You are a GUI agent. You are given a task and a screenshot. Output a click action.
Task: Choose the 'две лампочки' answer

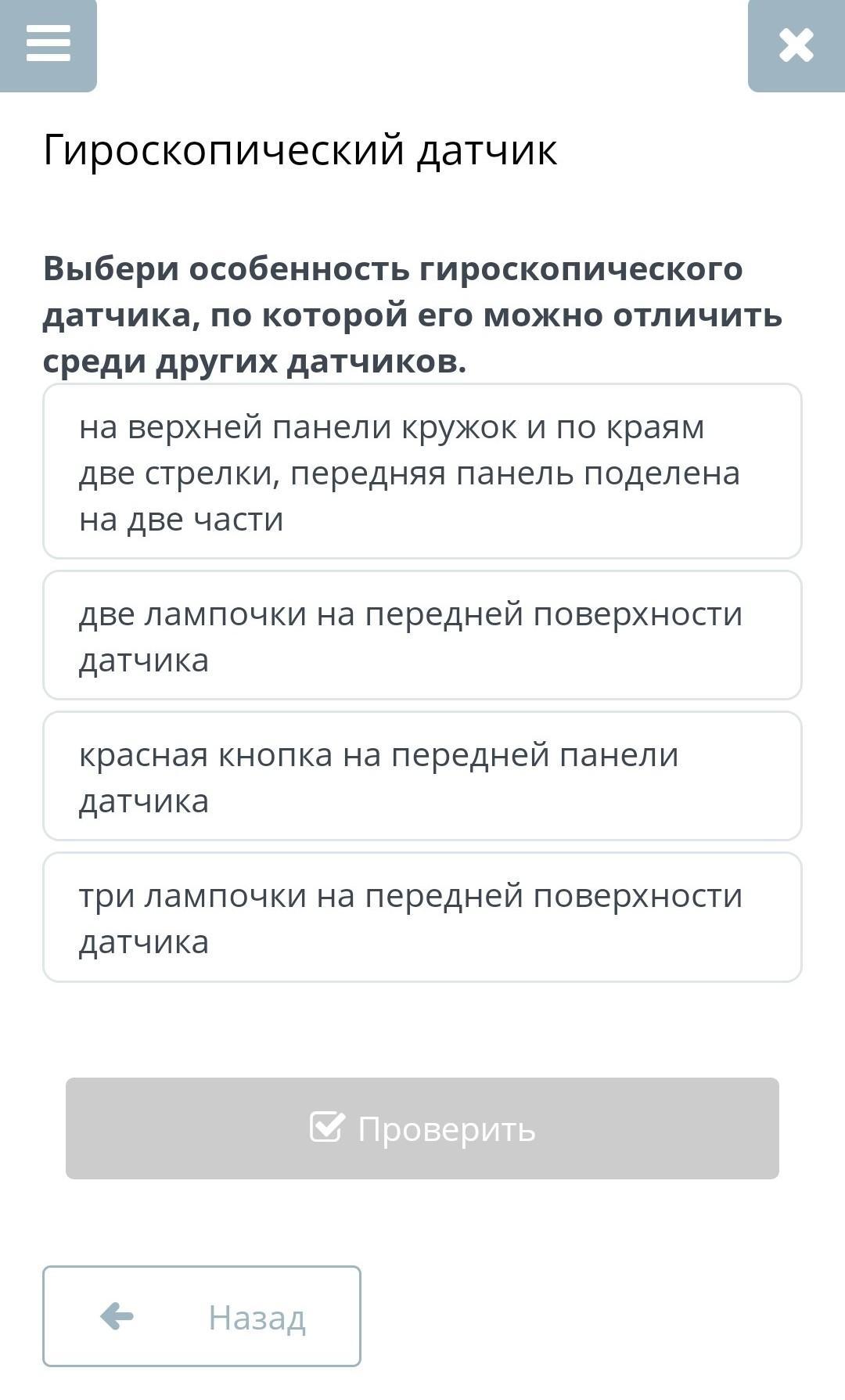422,635
